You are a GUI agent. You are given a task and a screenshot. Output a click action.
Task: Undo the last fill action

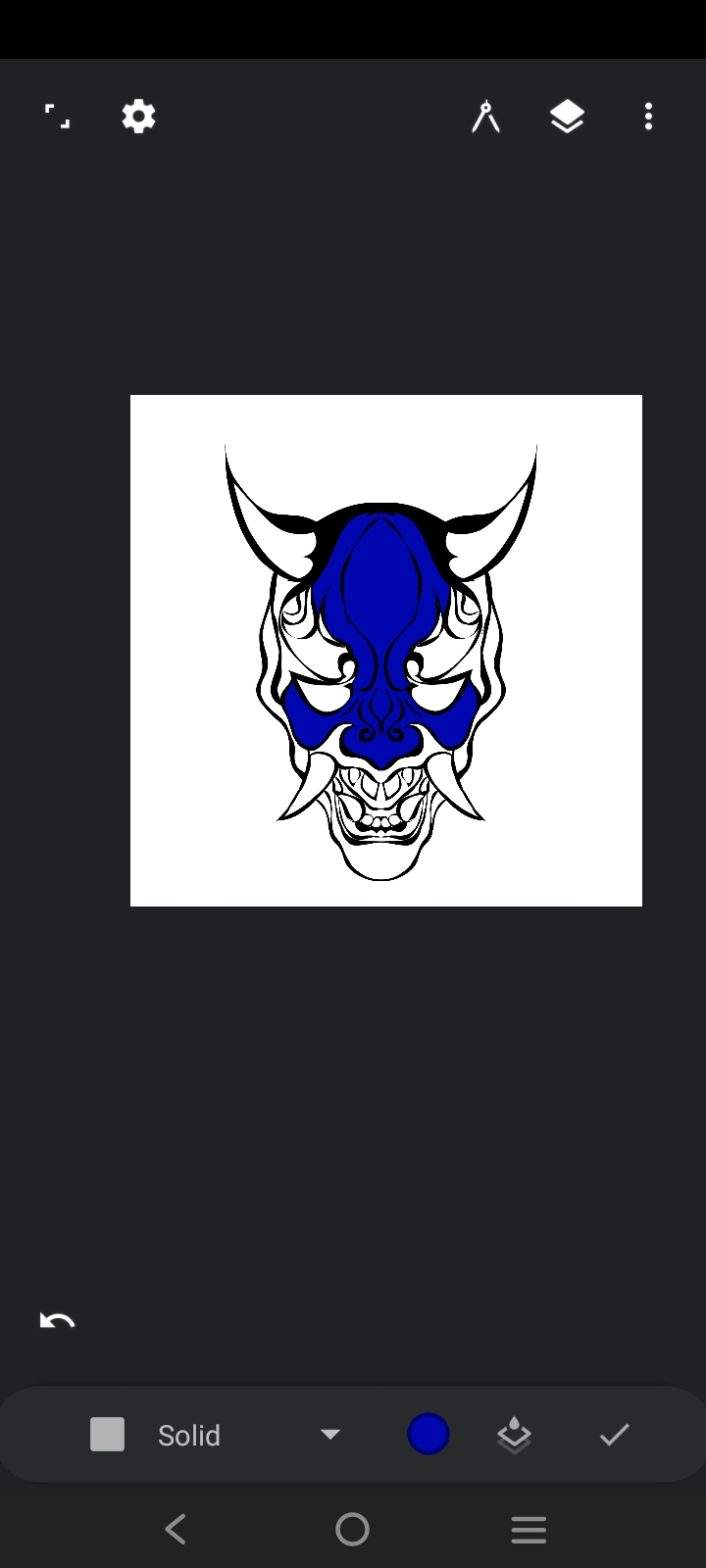pos(57,1321)
